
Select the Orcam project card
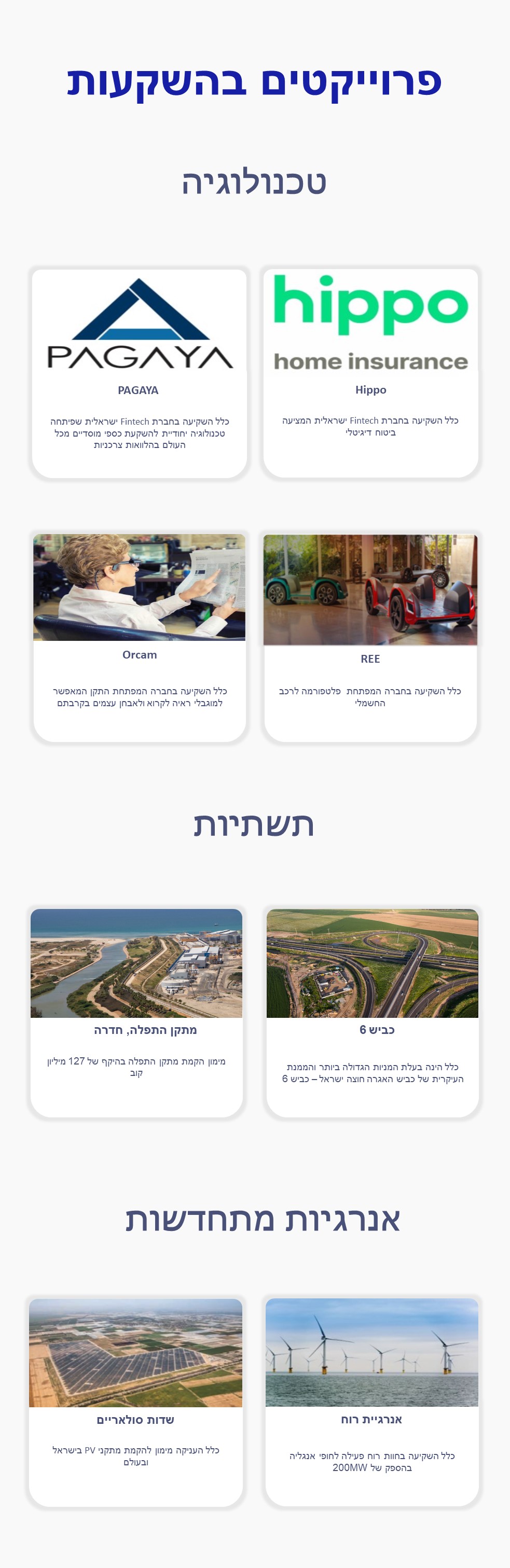140,636
